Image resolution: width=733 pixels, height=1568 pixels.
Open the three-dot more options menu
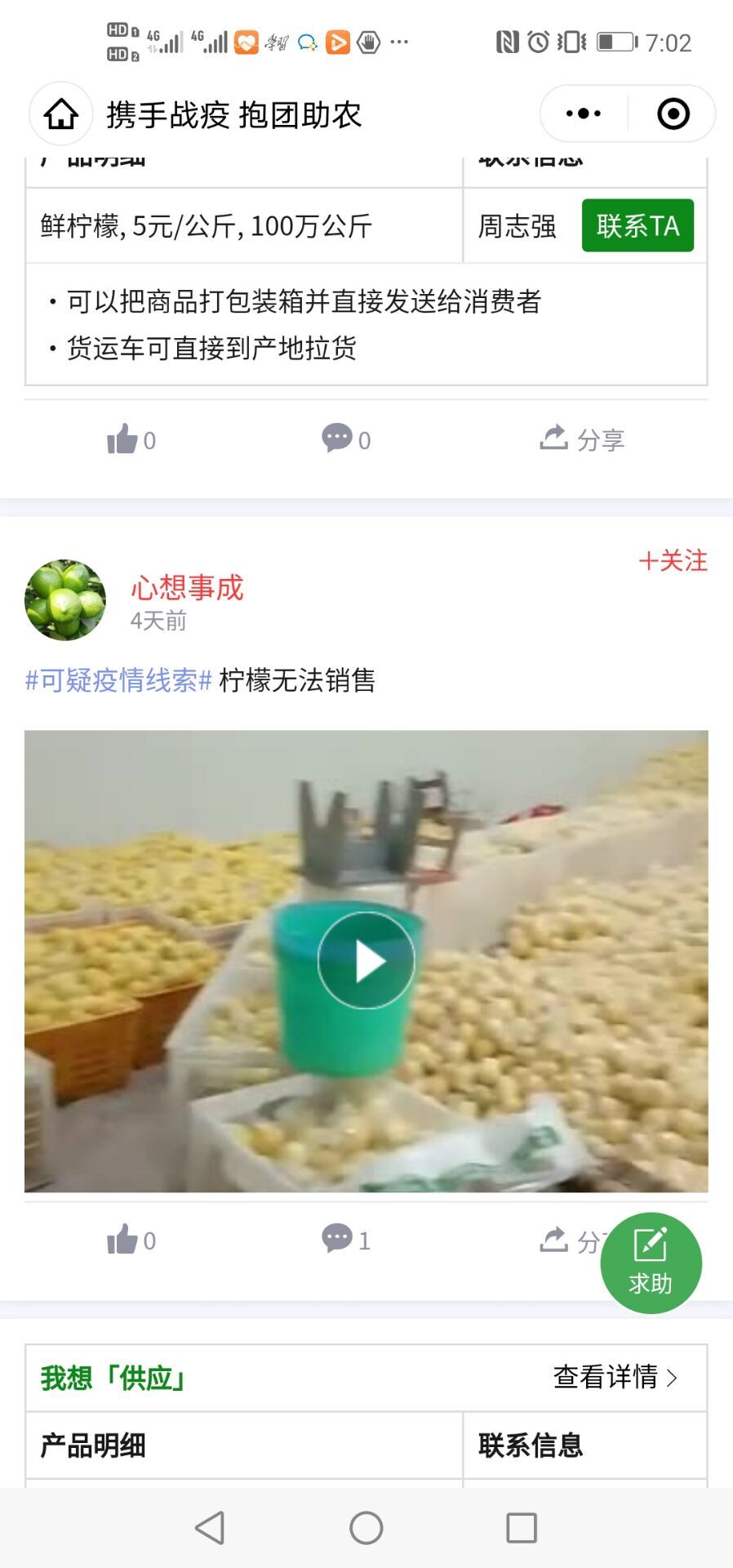coord(584,114)
